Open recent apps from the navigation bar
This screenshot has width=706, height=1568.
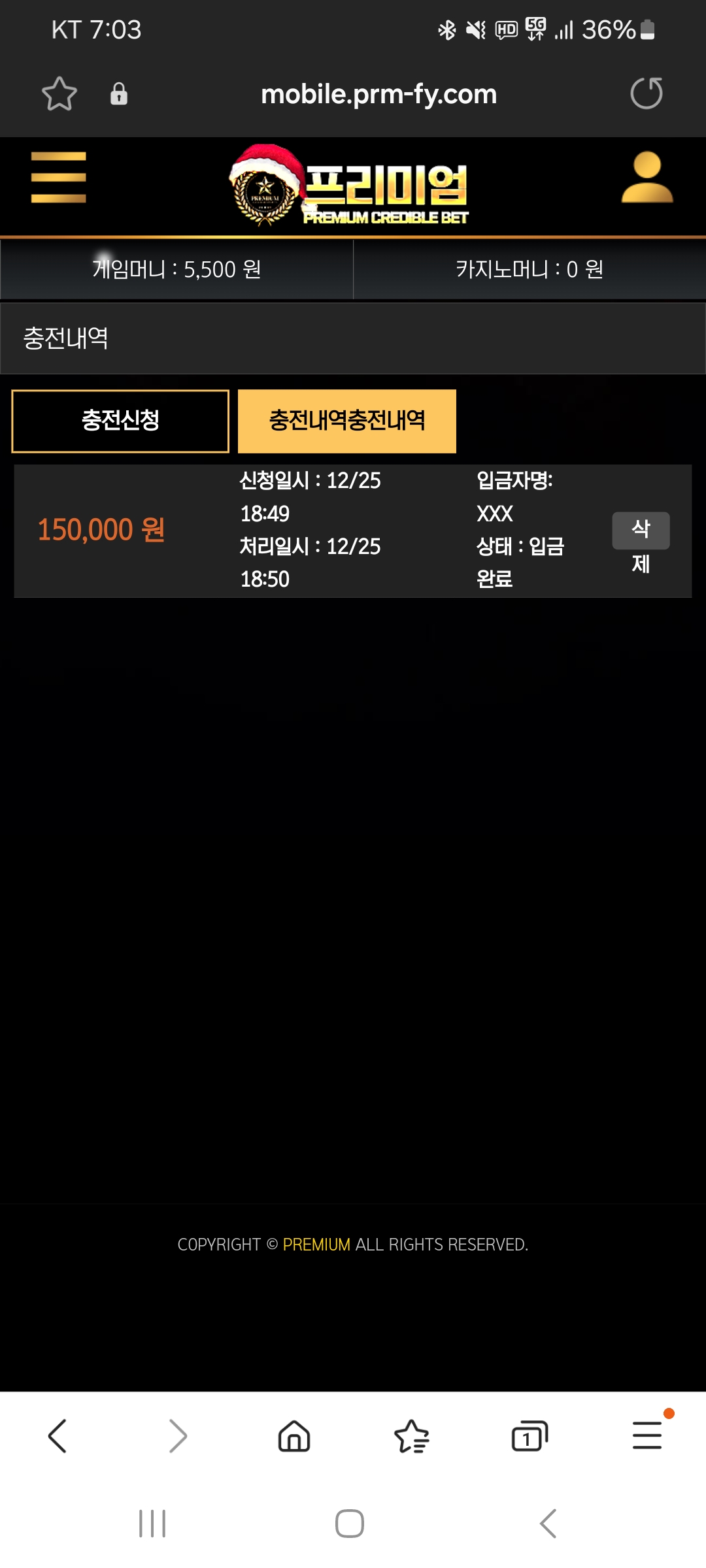point(152,1524)
